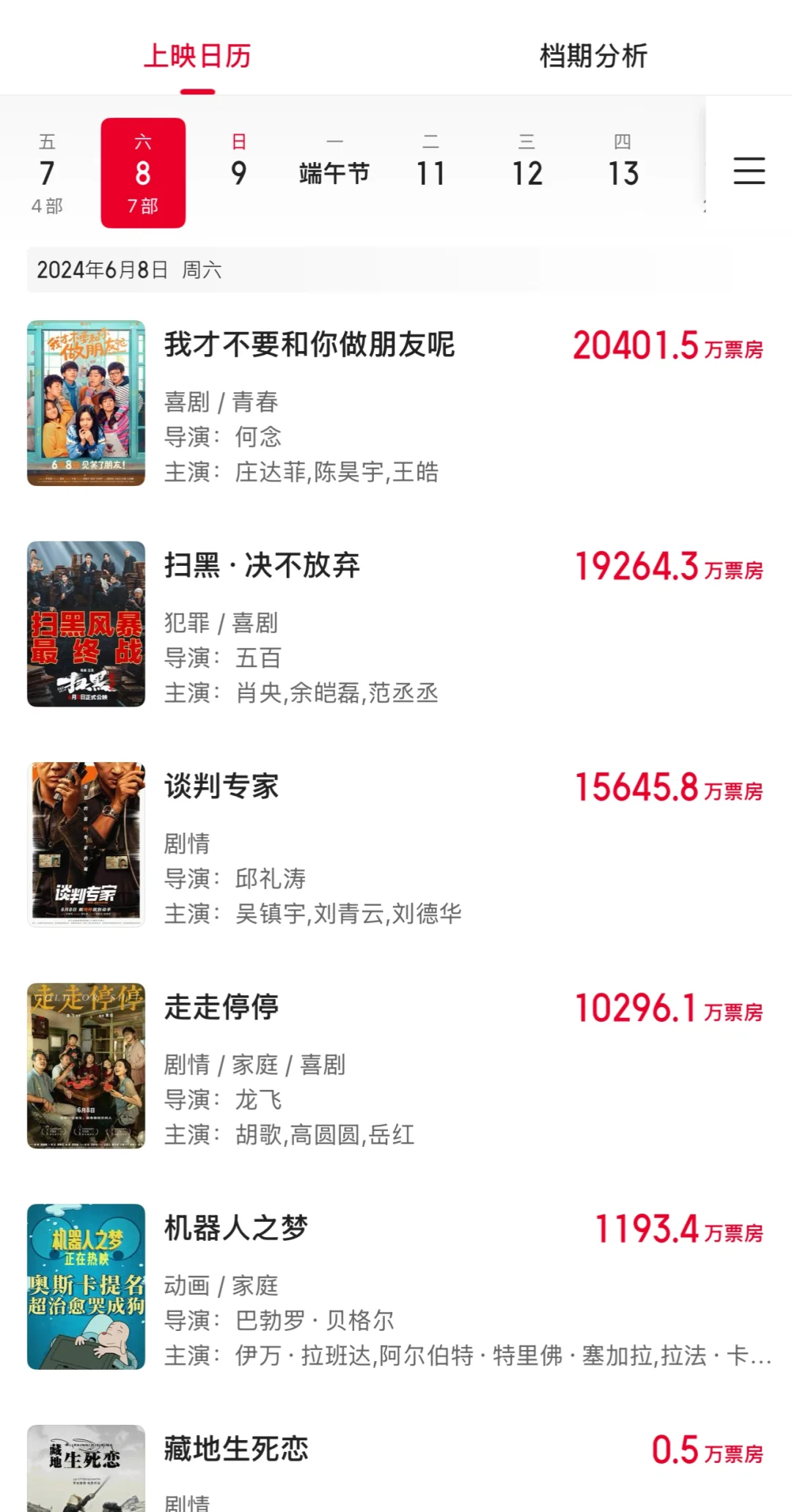792x1512 pixels.
Task: Select Tuesday the 11th date
Action: (x=431, y=173)
